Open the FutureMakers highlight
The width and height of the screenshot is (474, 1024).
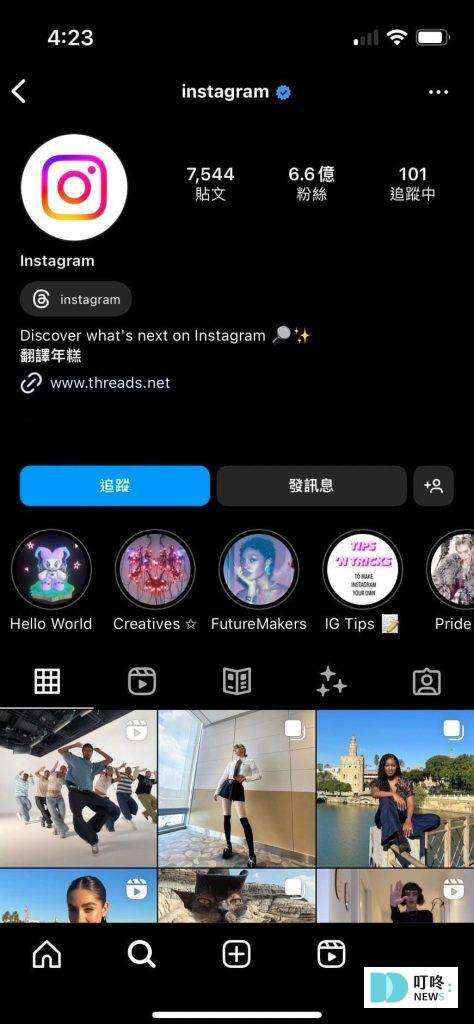click(259, 569)
